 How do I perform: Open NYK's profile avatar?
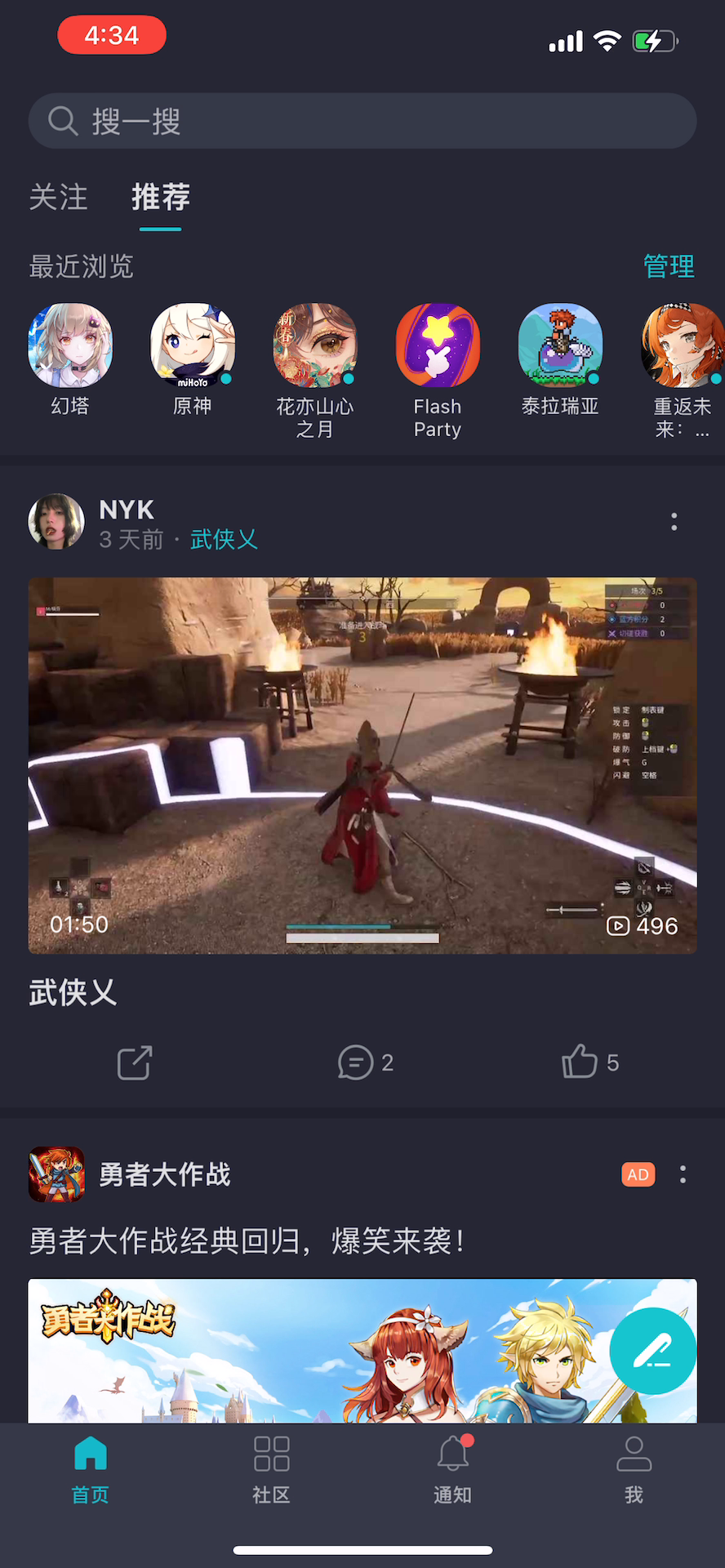pyautogui.click(x=56, y=521)
